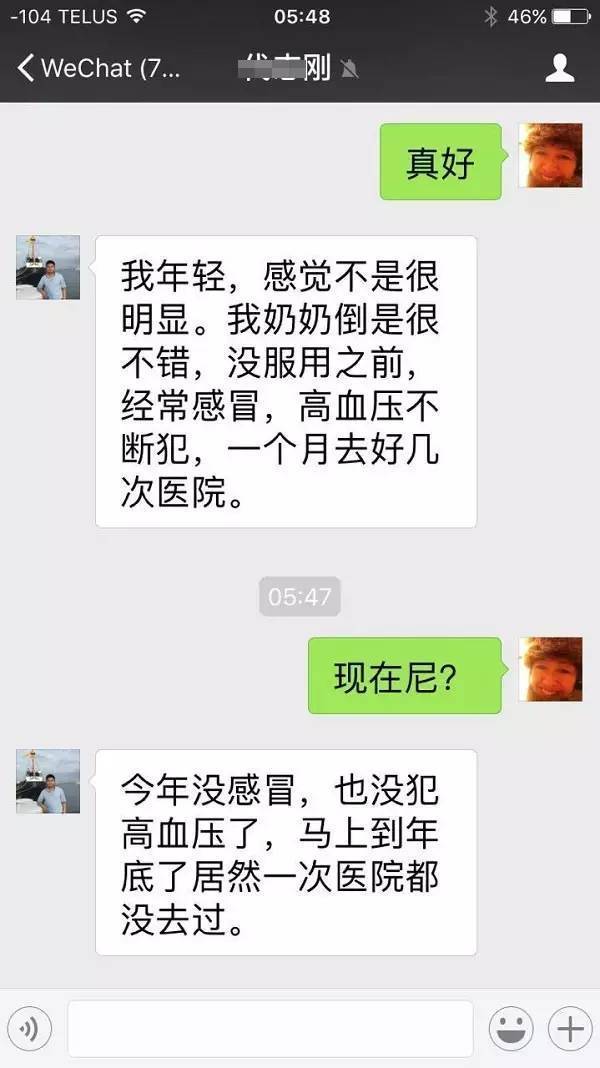The width and height of the screenshot is (600, 1068).
Task: Tap the sender avatar beside 现在尼?
Action: [x=550, y=669]
